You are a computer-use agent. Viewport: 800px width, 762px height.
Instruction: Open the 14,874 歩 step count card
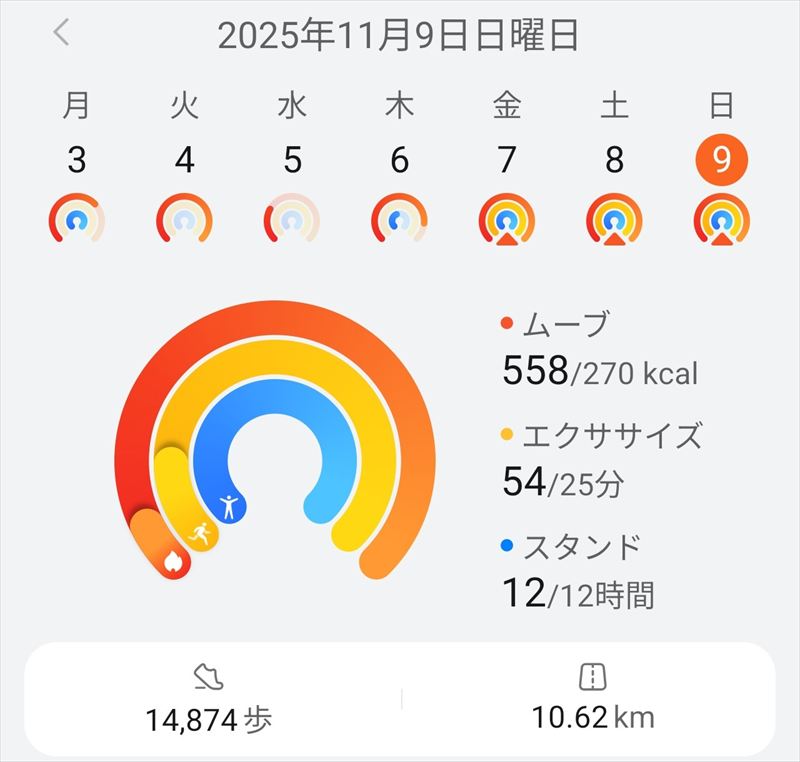[210, 699]
